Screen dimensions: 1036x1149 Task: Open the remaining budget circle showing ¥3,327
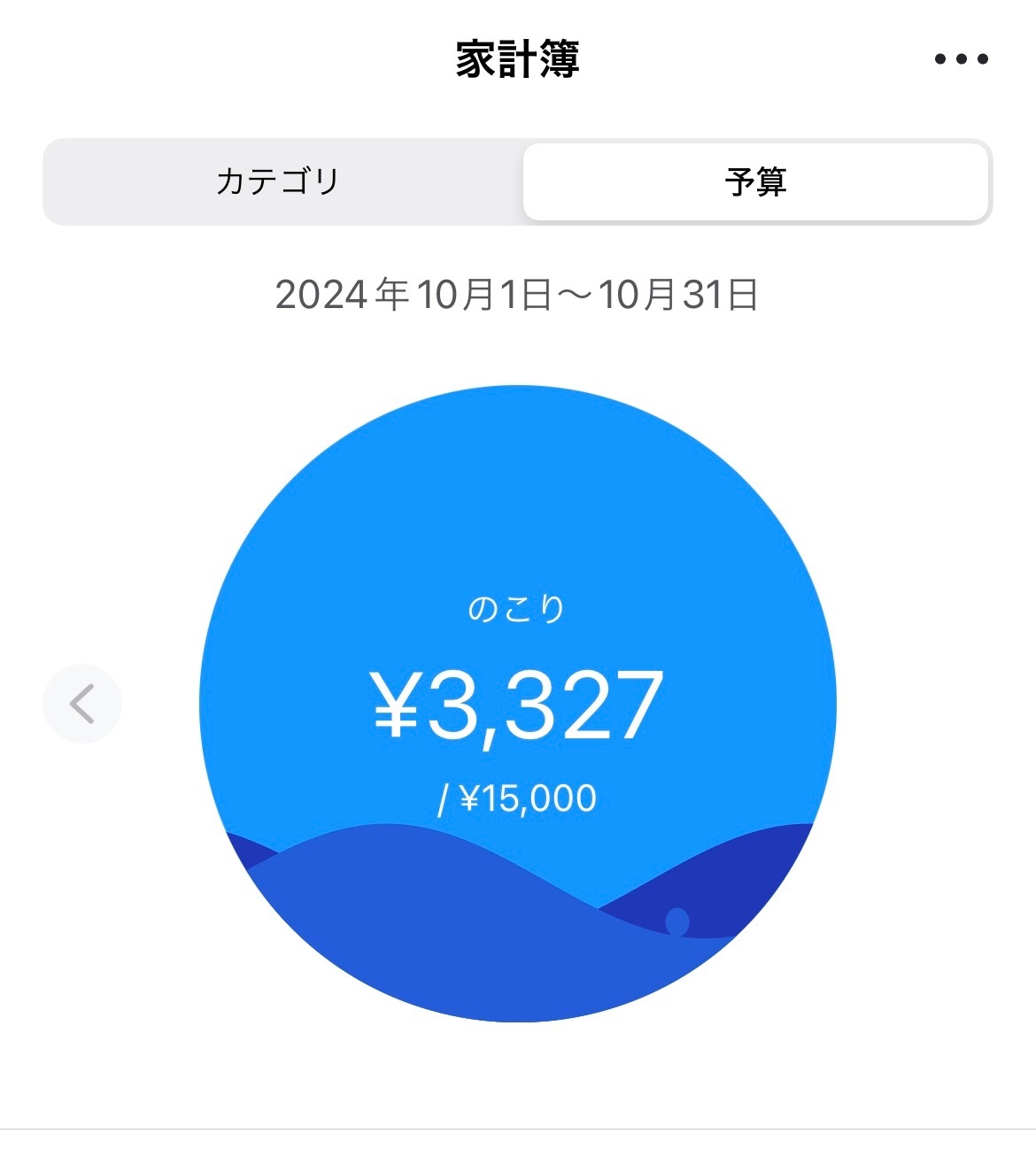[518, 704]
